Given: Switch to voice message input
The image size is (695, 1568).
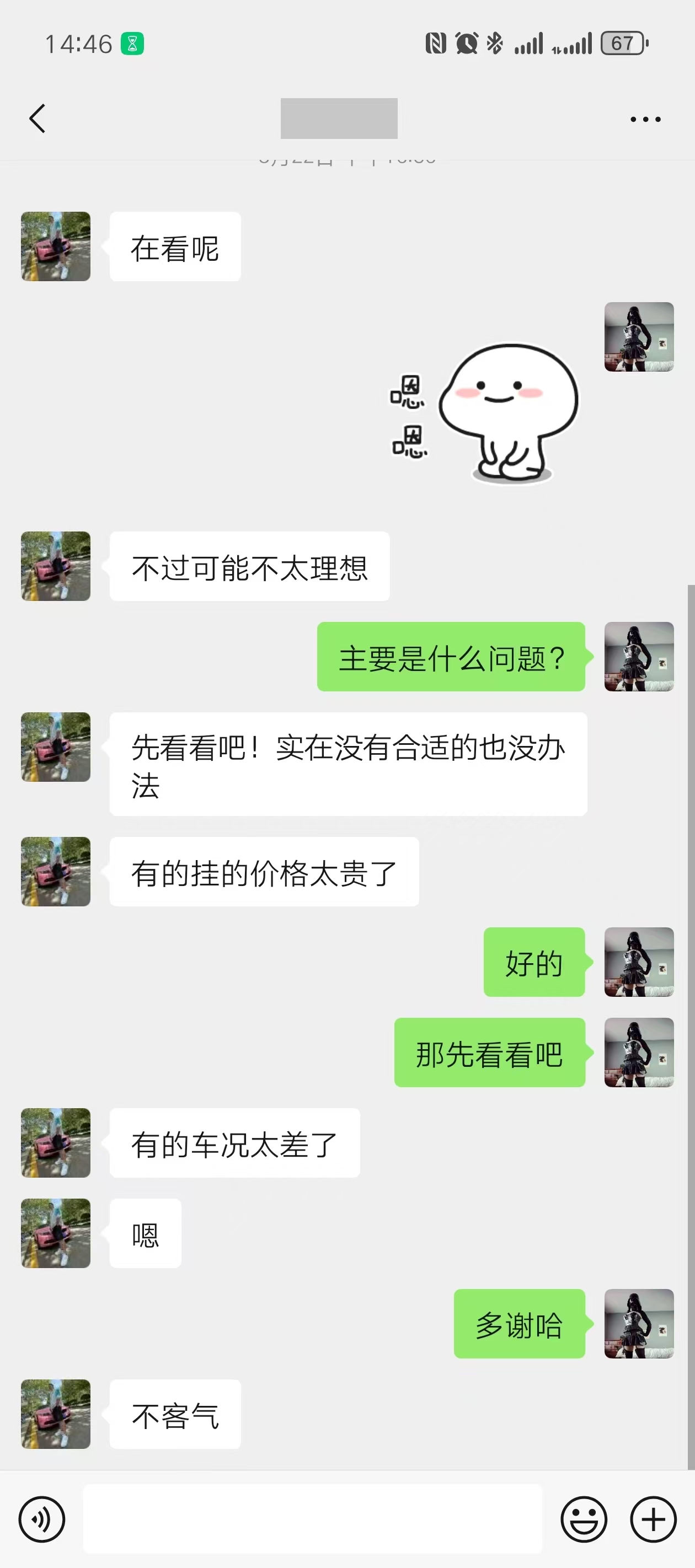Looking at the screenshot, I should pos(41,1519).
